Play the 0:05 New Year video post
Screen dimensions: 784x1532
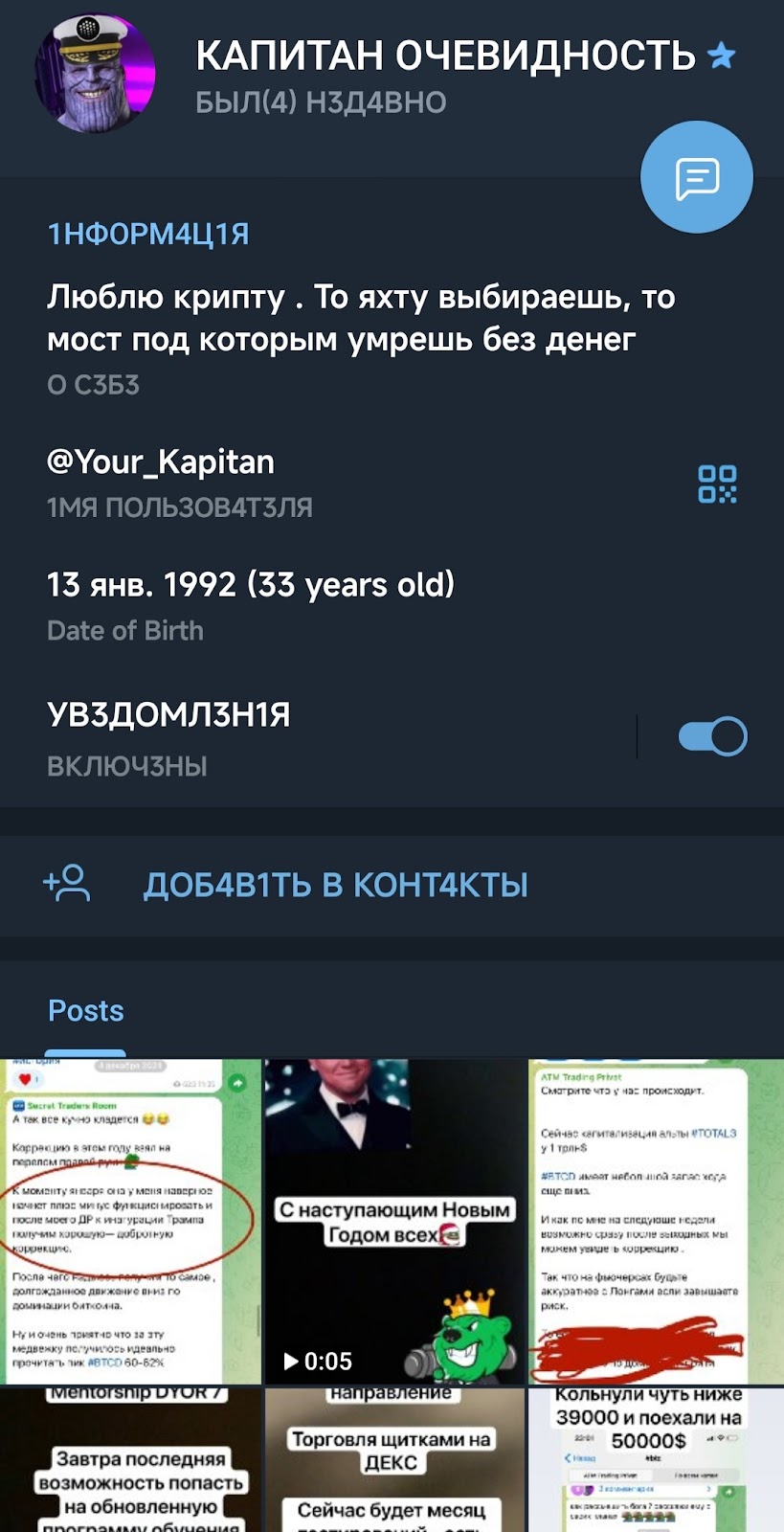[x=394, y=1221]
